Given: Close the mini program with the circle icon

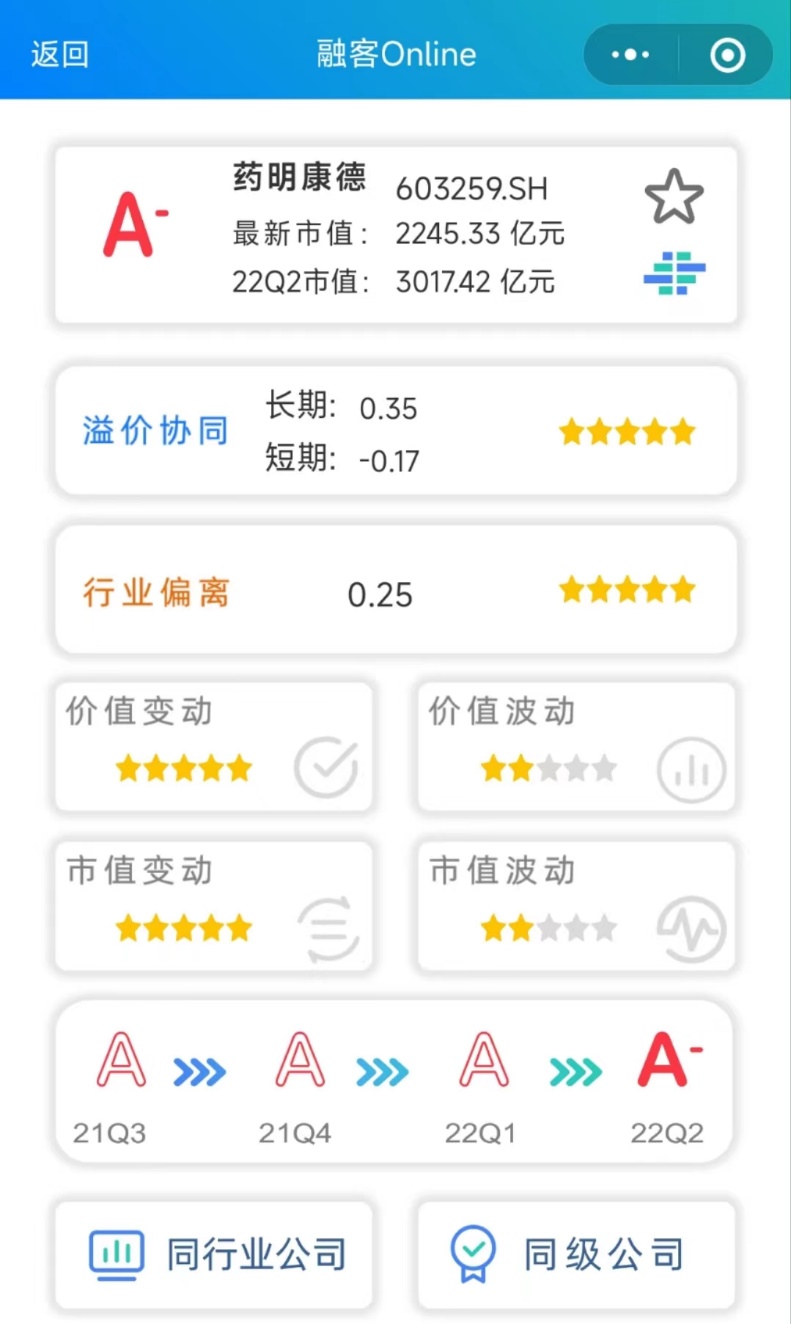Looking at the screenshot, I should (x=727, y=55).
